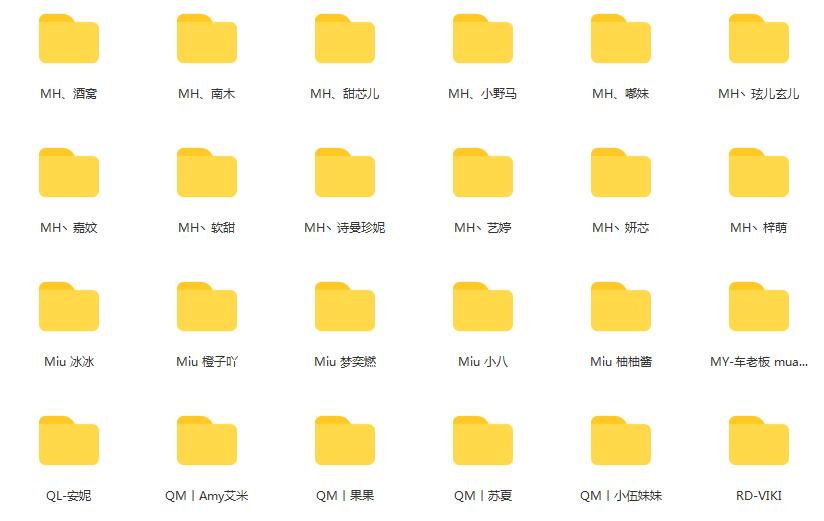This screenshot has width=824, height=521.
Task: Open the Miu 柚柚酱 folder
Action: click(x=620, y=308)
